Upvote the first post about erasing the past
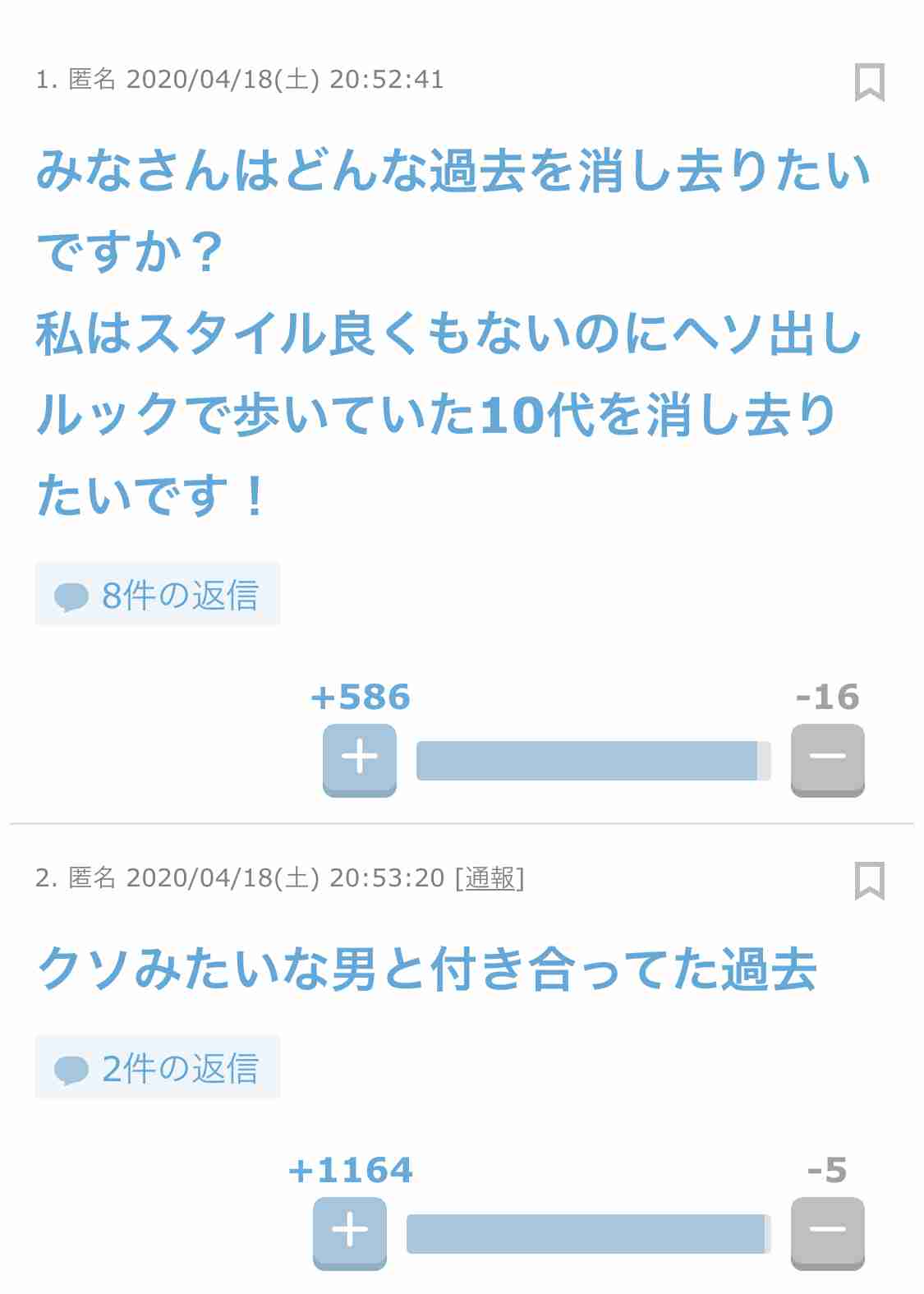Screen dimensions: 924x1294 tap(359, 758)
